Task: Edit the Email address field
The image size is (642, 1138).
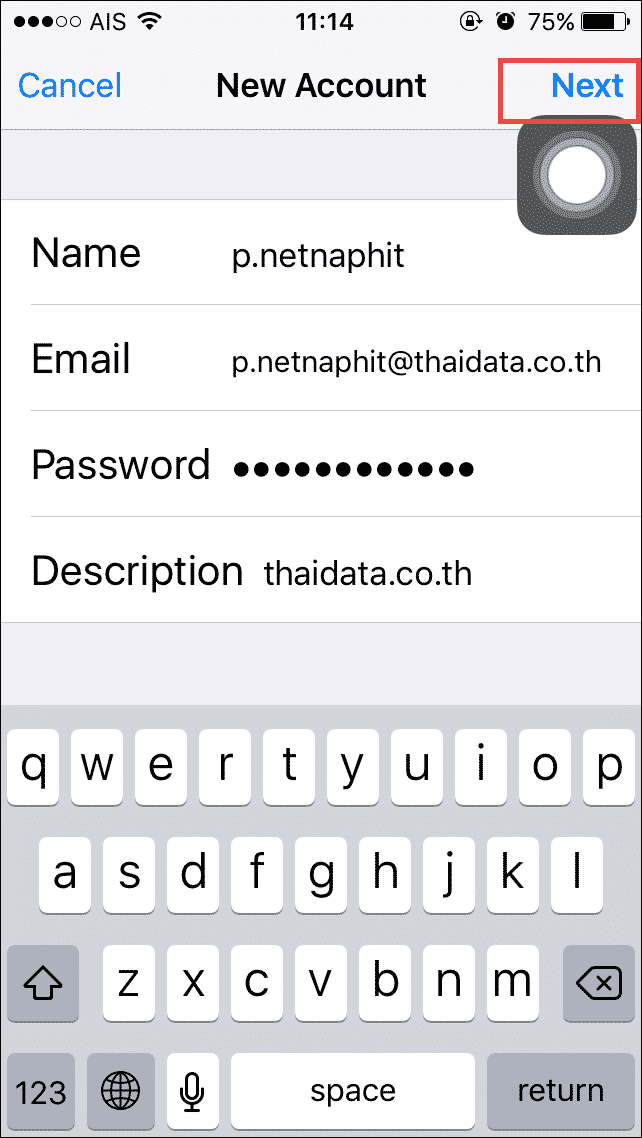Action: (x=321, y=358)
